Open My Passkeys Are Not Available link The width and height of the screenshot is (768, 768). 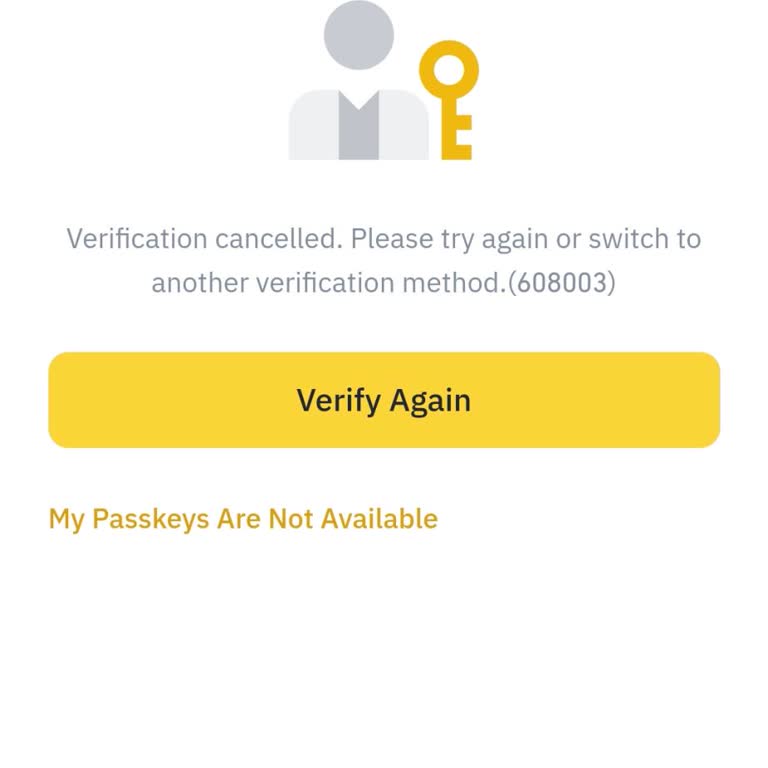coord(243,519)
